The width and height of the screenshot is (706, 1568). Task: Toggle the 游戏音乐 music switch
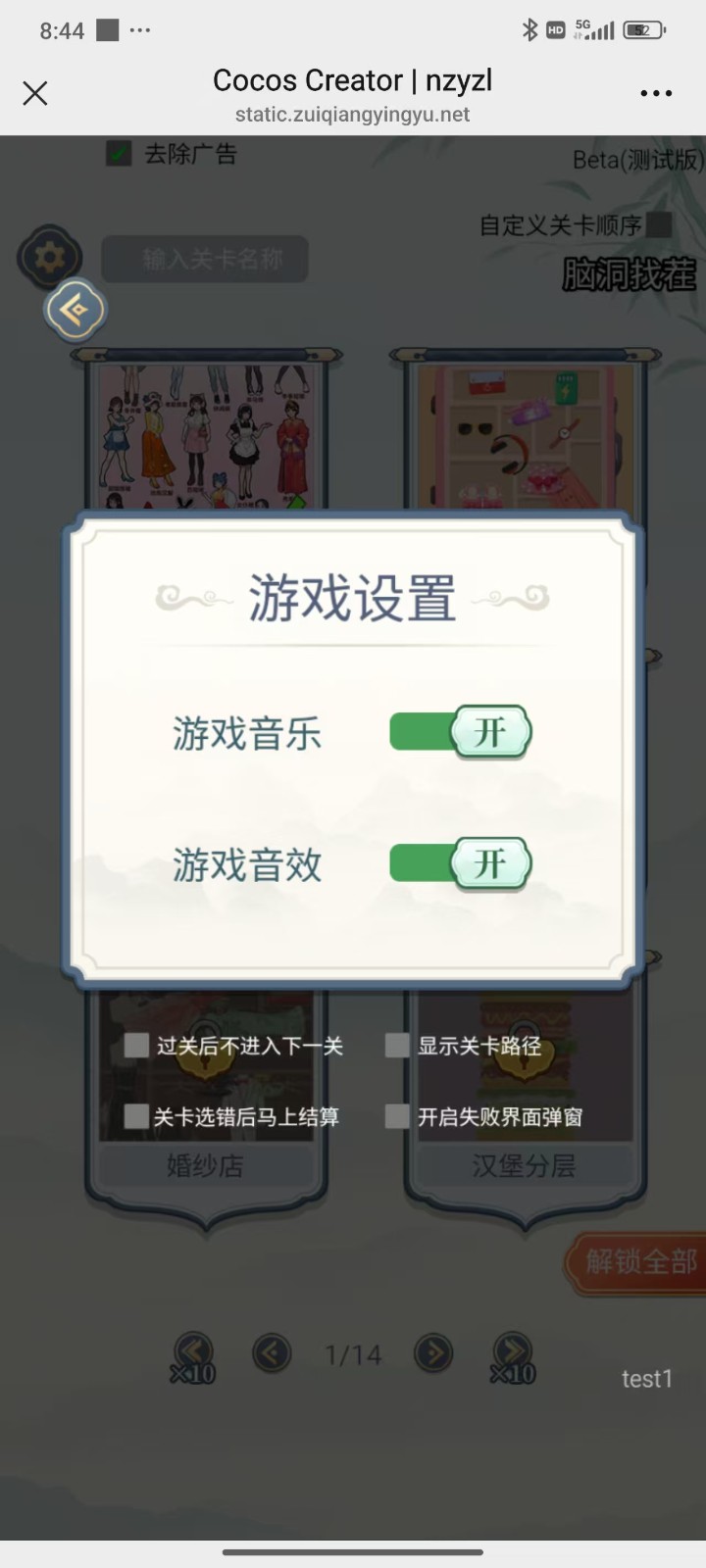pos(460,732)
